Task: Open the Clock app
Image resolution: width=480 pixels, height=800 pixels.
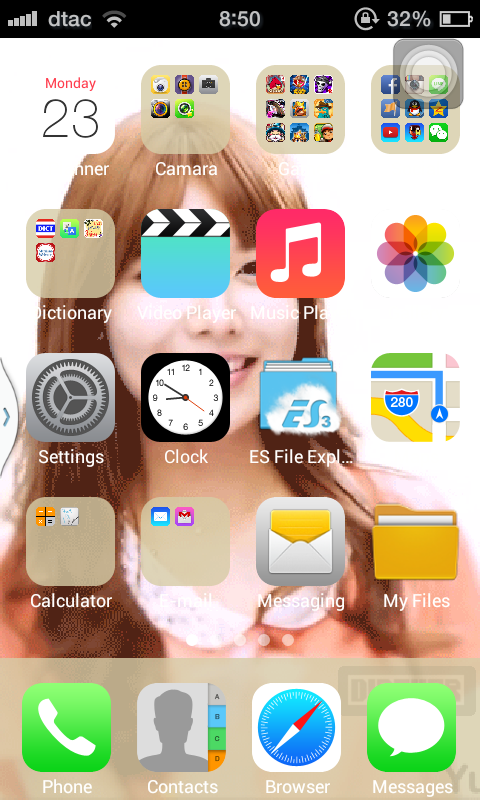Action: click(185, 397)
